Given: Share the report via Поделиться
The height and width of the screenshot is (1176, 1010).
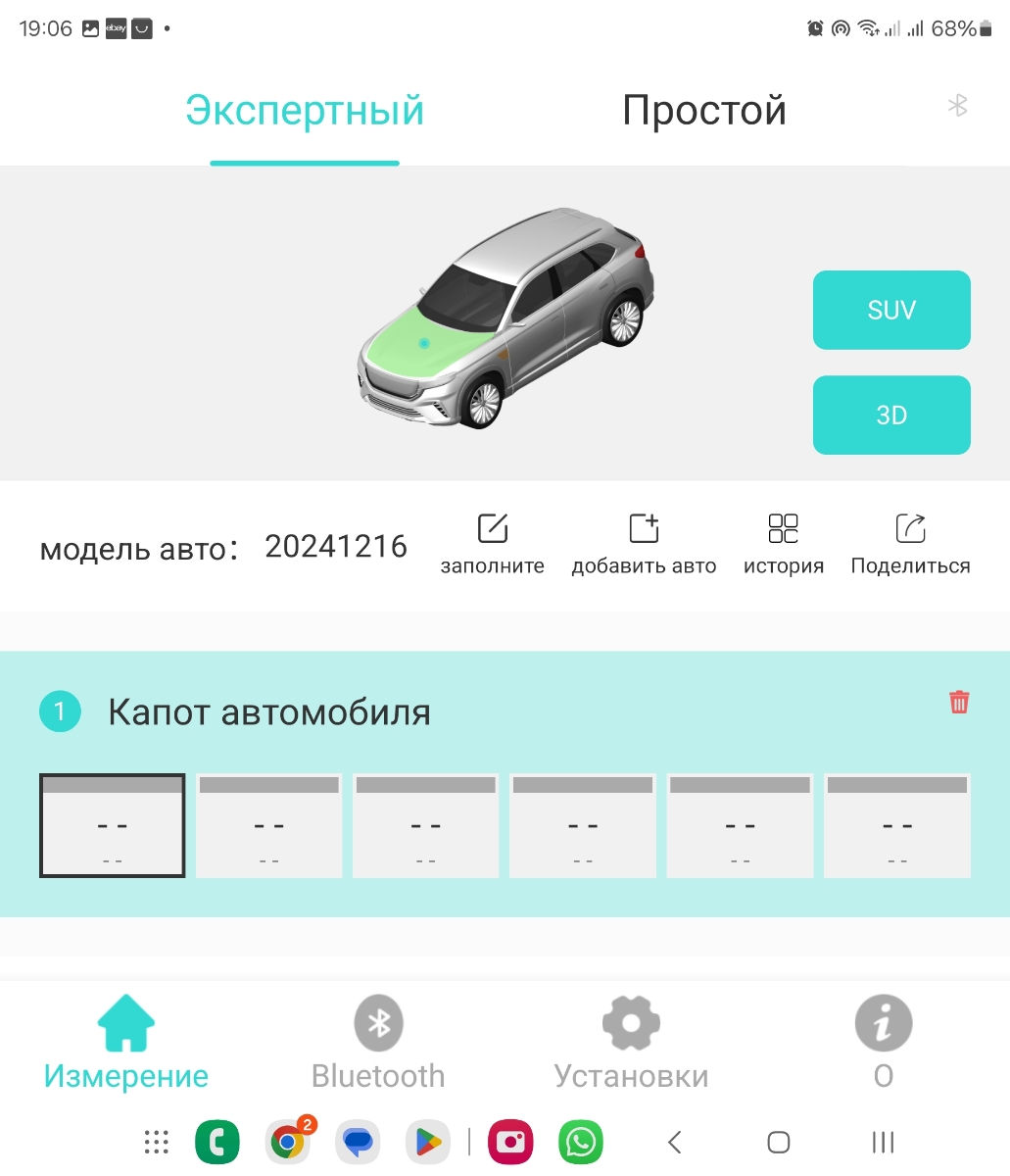Looking at the screenshot, I should [x=910, y=543].
